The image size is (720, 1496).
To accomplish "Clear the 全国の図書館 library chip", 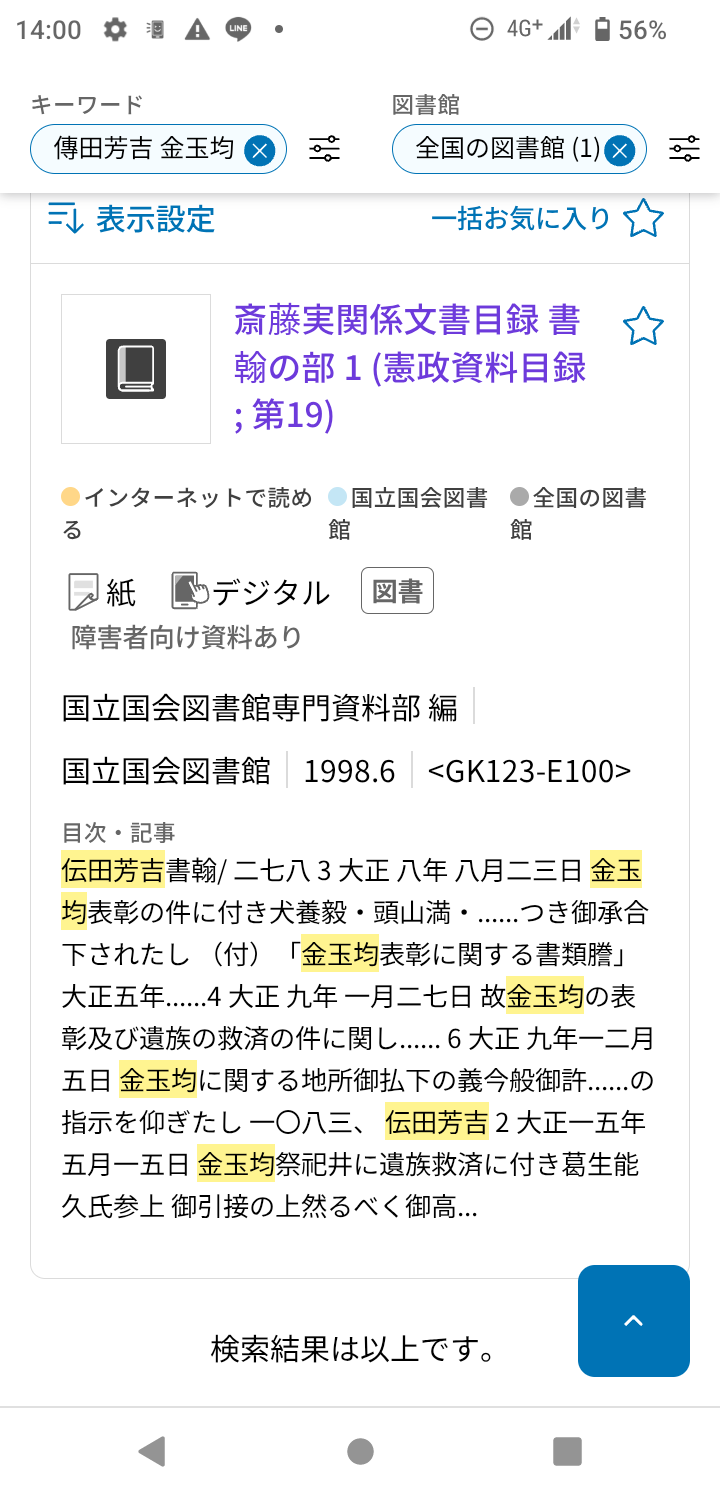I will (619, 150).
